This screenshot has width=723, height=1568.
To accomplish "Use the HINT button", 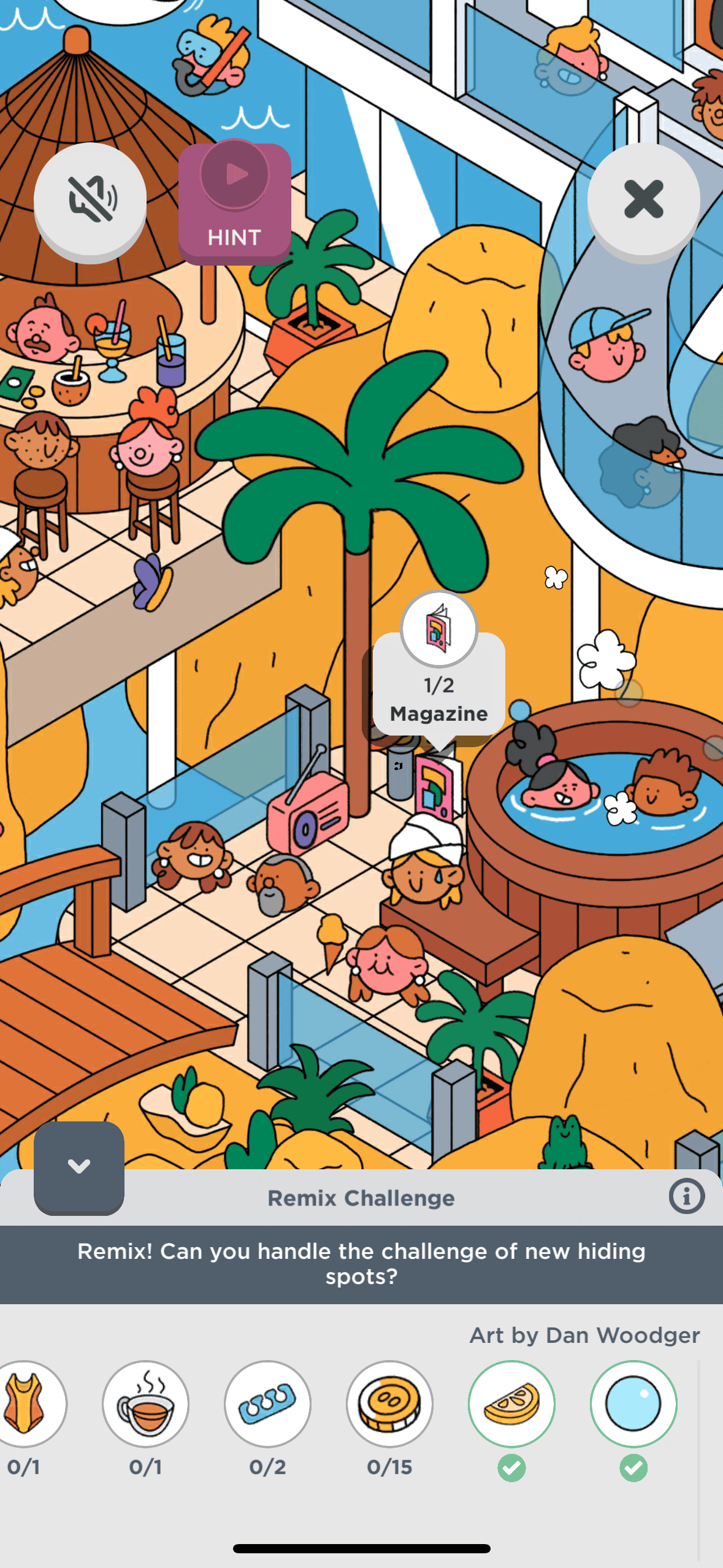I will [x=235, y=202].
